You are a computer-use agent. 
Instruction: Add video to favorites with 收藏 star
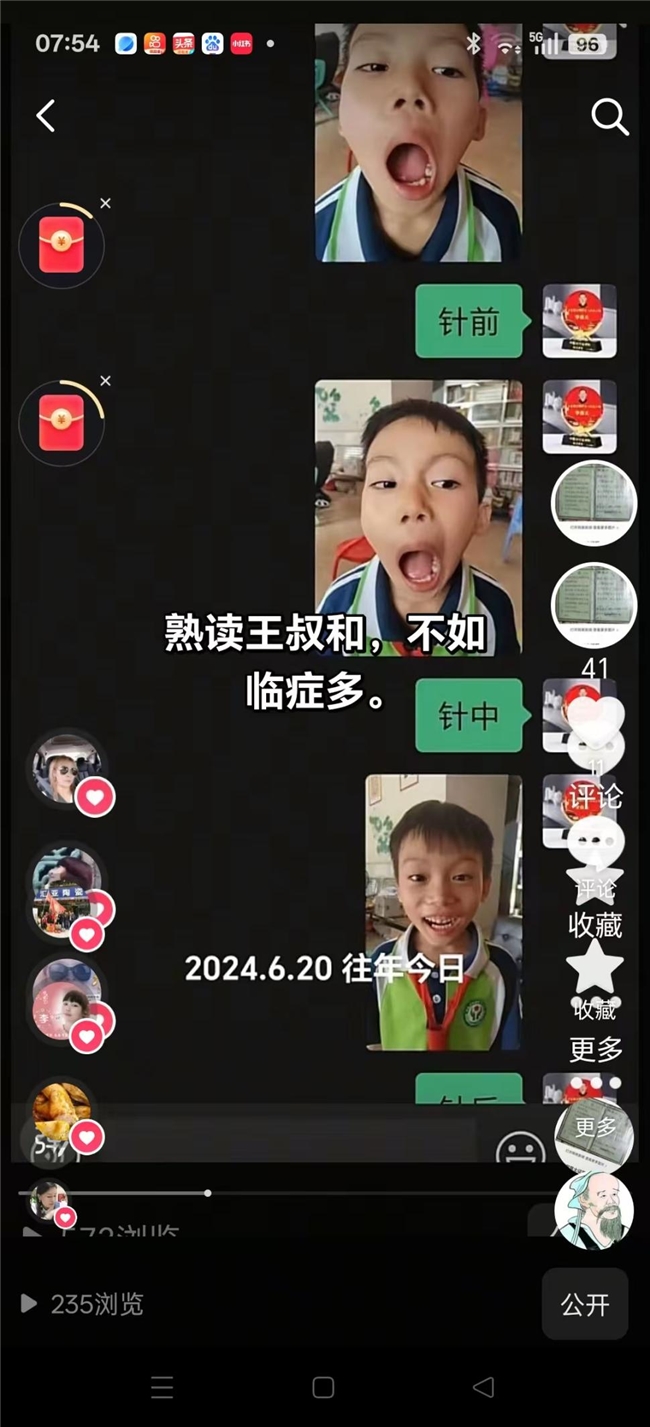[x=595, y=967]
